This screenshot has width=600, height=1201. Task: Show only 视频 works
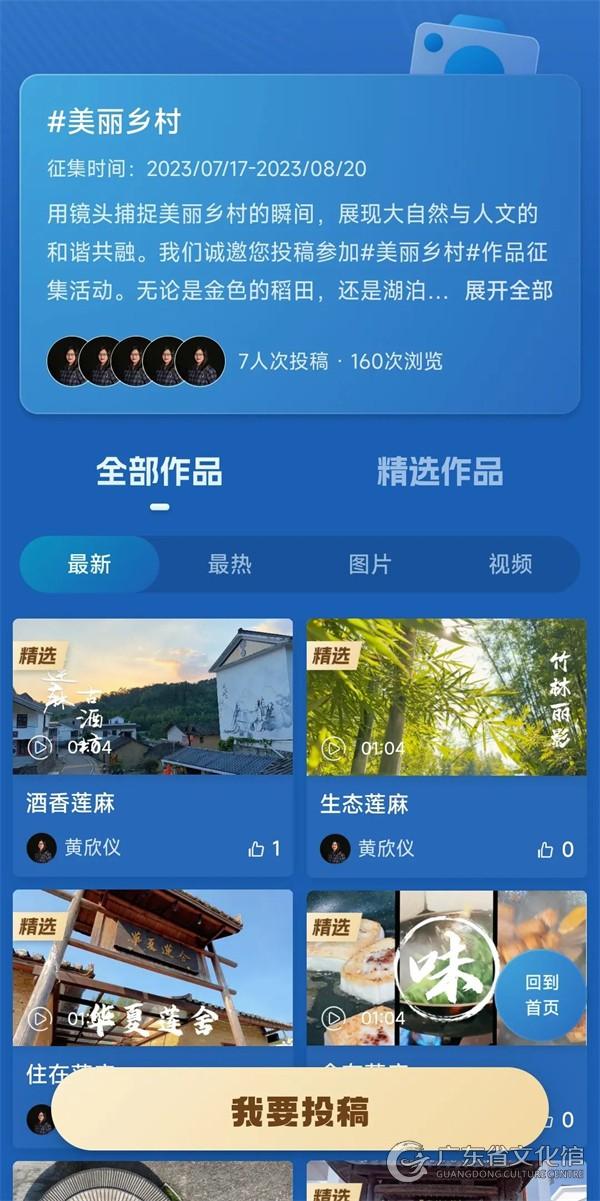(510, 564)
